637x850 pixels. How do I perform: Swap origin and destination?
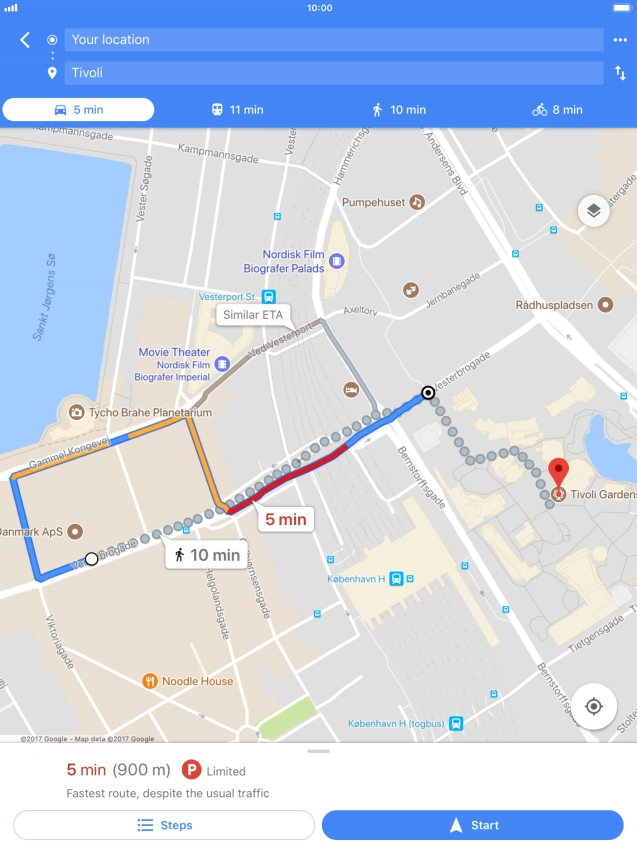coord(620,73)
